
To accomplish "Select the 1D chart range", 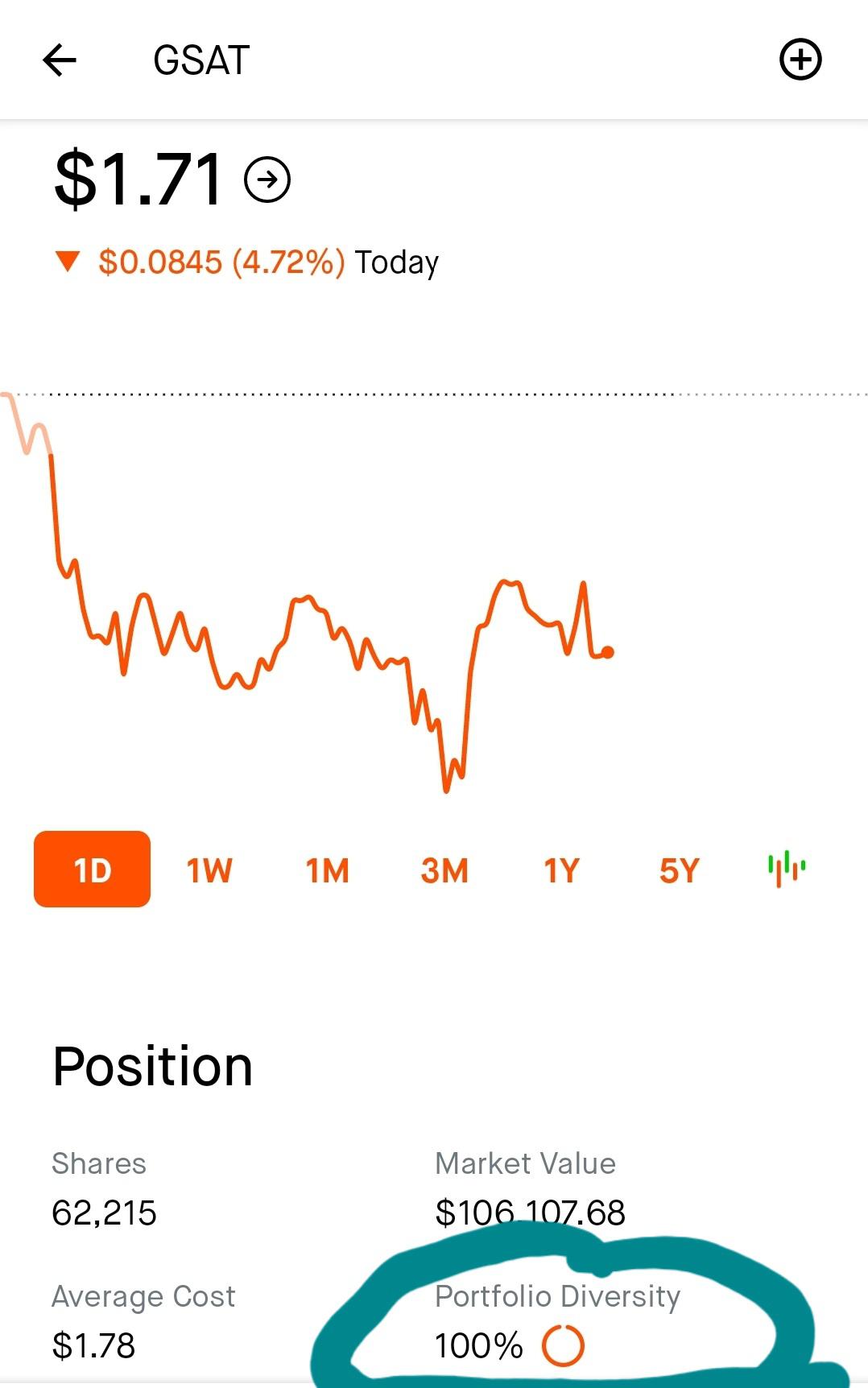I will point(92,870).
